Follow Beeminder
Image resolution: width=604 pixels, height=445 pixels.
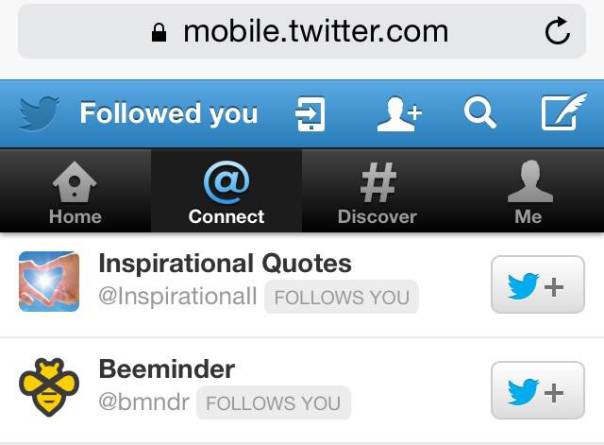[x=538, y=390]
